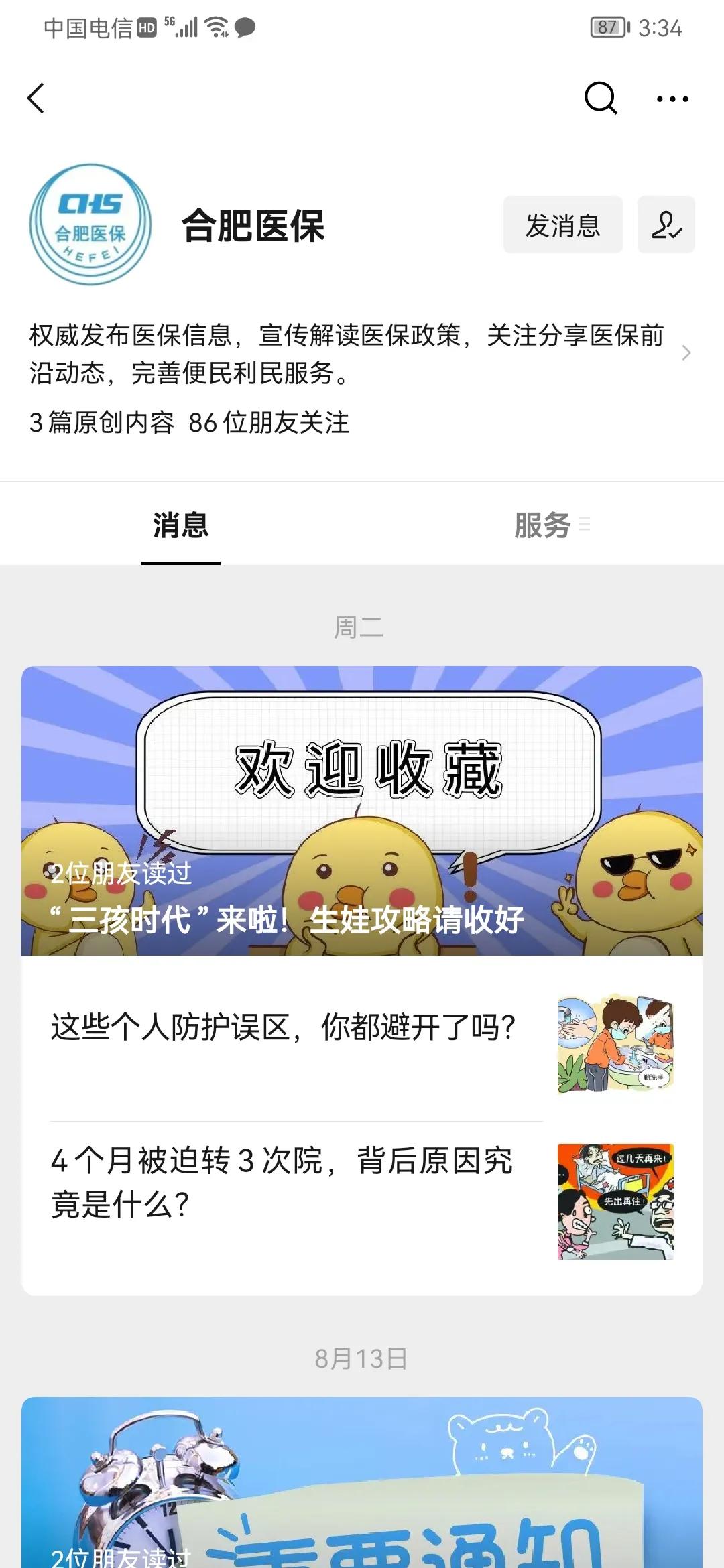Viewport: 724px width, 1568px height.
Task: Tap the Wi-Fi icon in the status bar
Action: point(216,27)
